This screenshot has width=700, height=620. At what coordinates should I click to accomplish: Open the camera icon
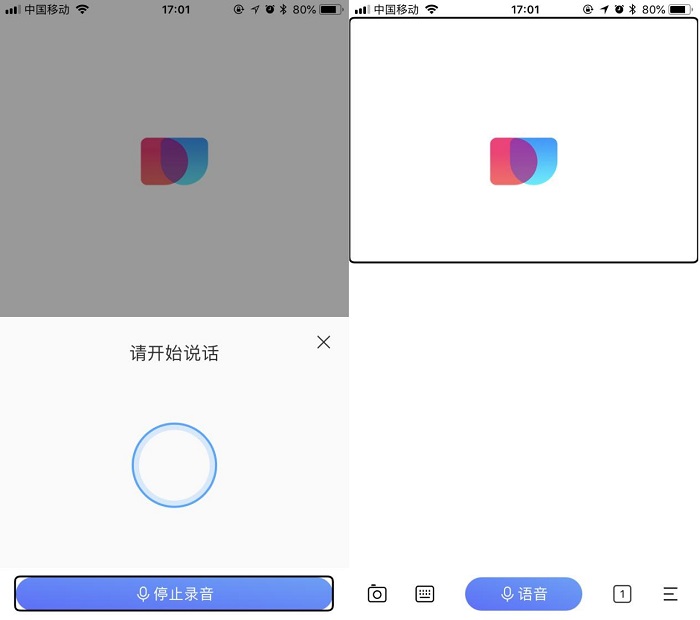tap(377, 594)
